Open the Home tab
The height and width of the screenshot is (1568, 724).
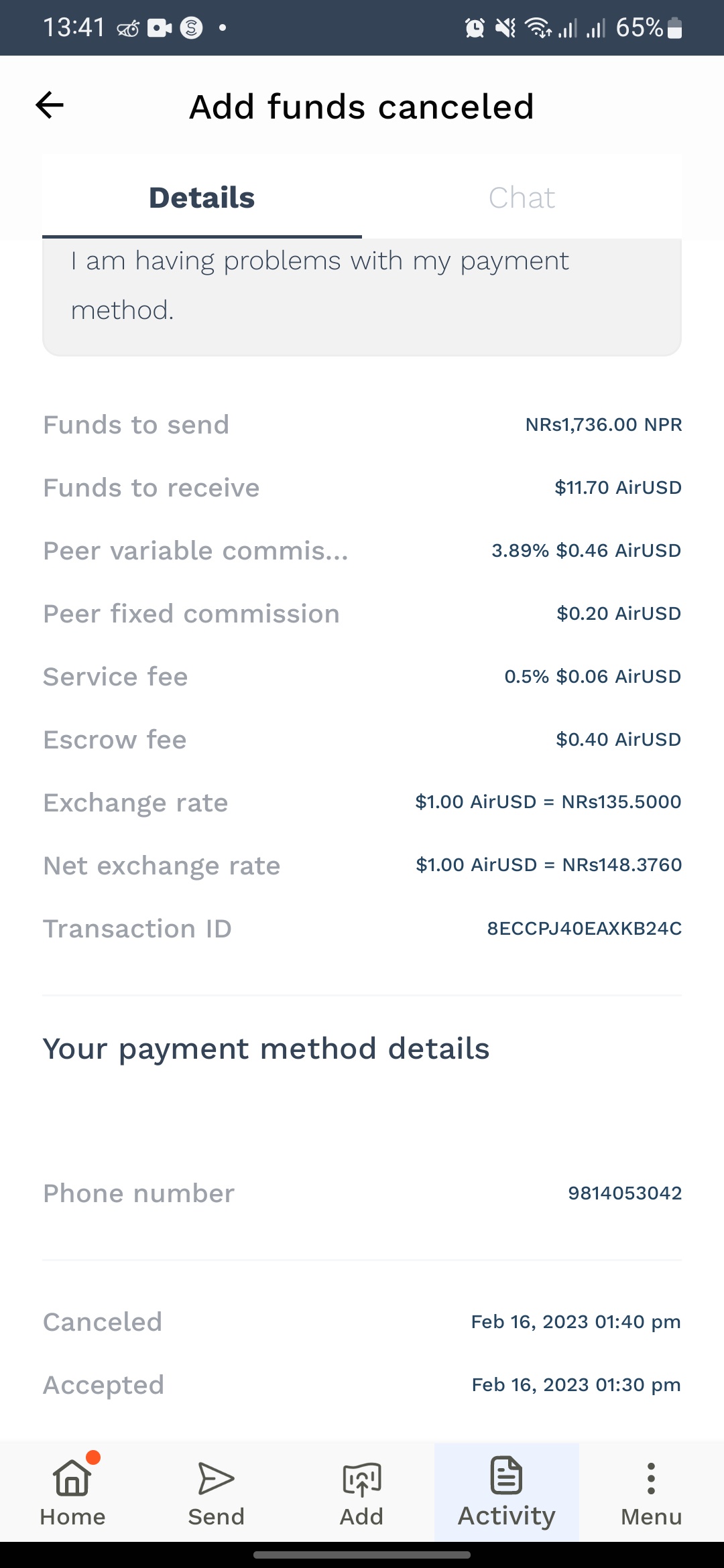(72, 1492)
